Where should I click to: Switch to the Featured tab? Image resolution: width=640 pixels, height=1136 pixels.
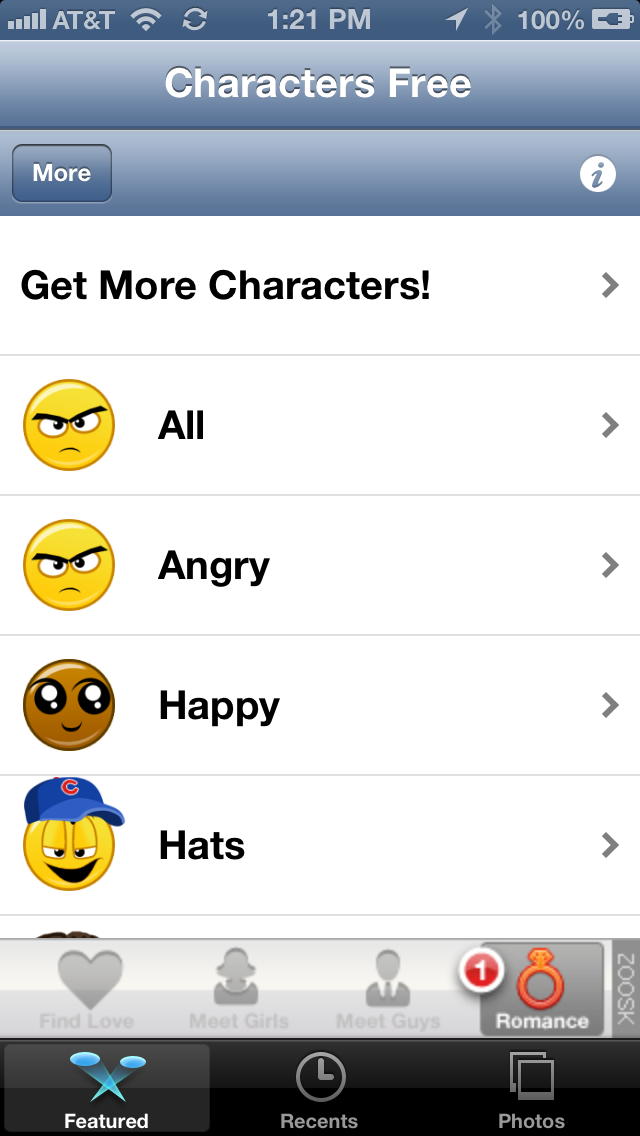point(107,1089)
